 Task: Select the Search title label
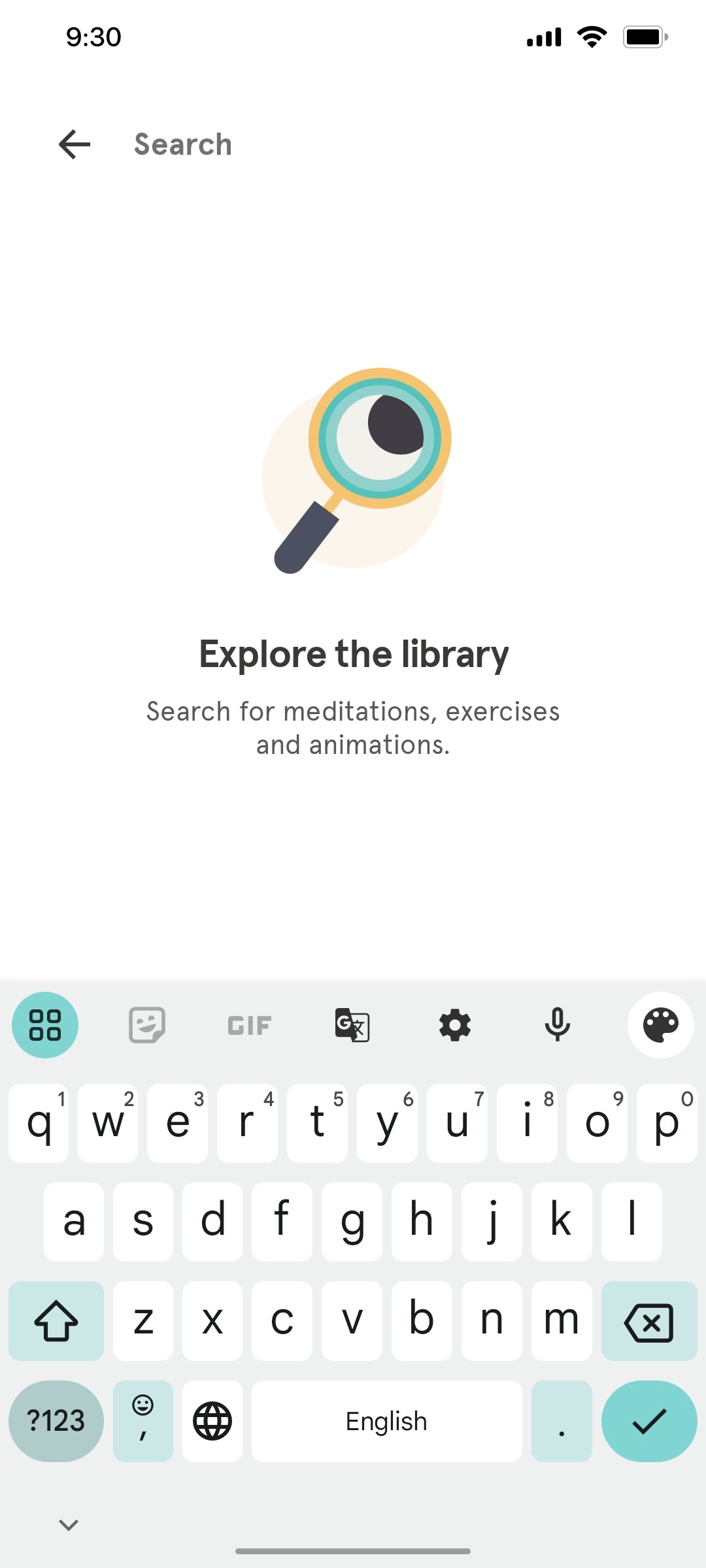182,144
